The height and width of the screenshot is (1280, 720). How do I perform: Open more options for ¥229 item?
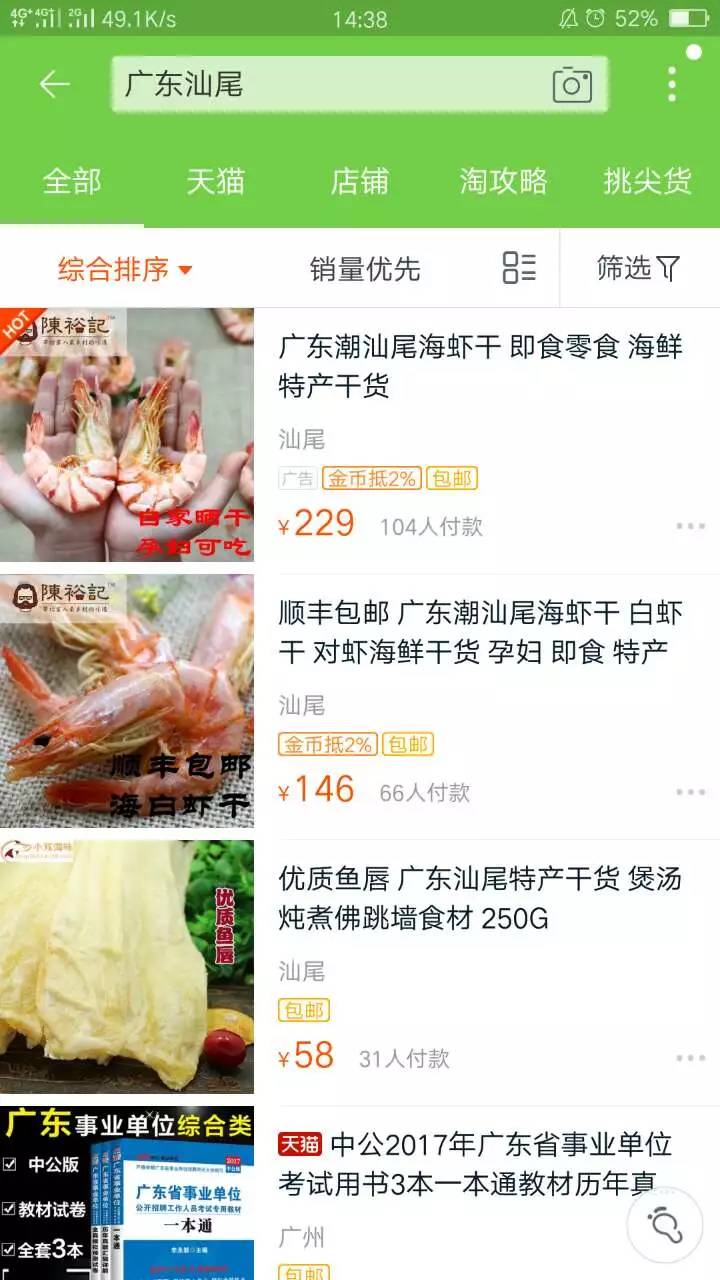click(691, 526)
